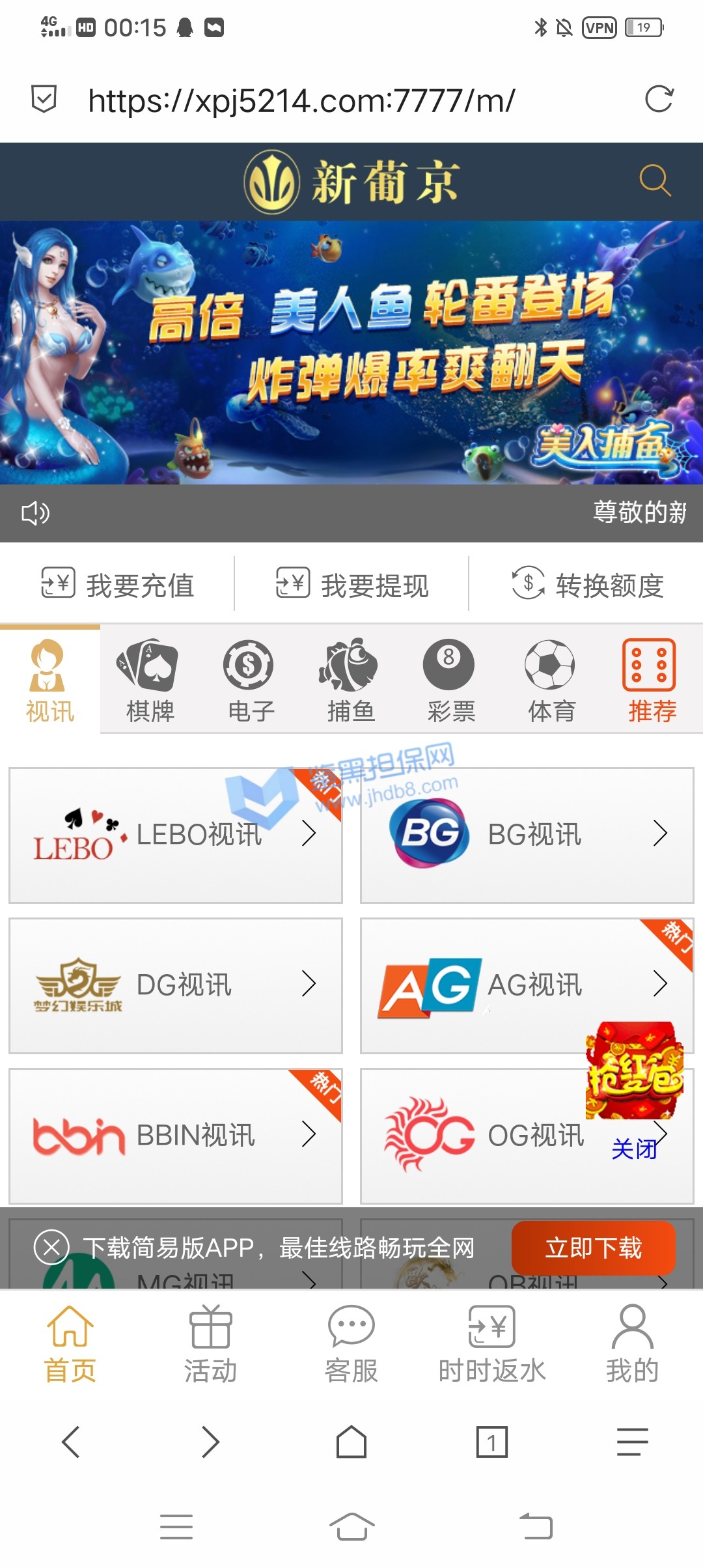Tap 我要充值 to deposit funds

click(117, 584)
